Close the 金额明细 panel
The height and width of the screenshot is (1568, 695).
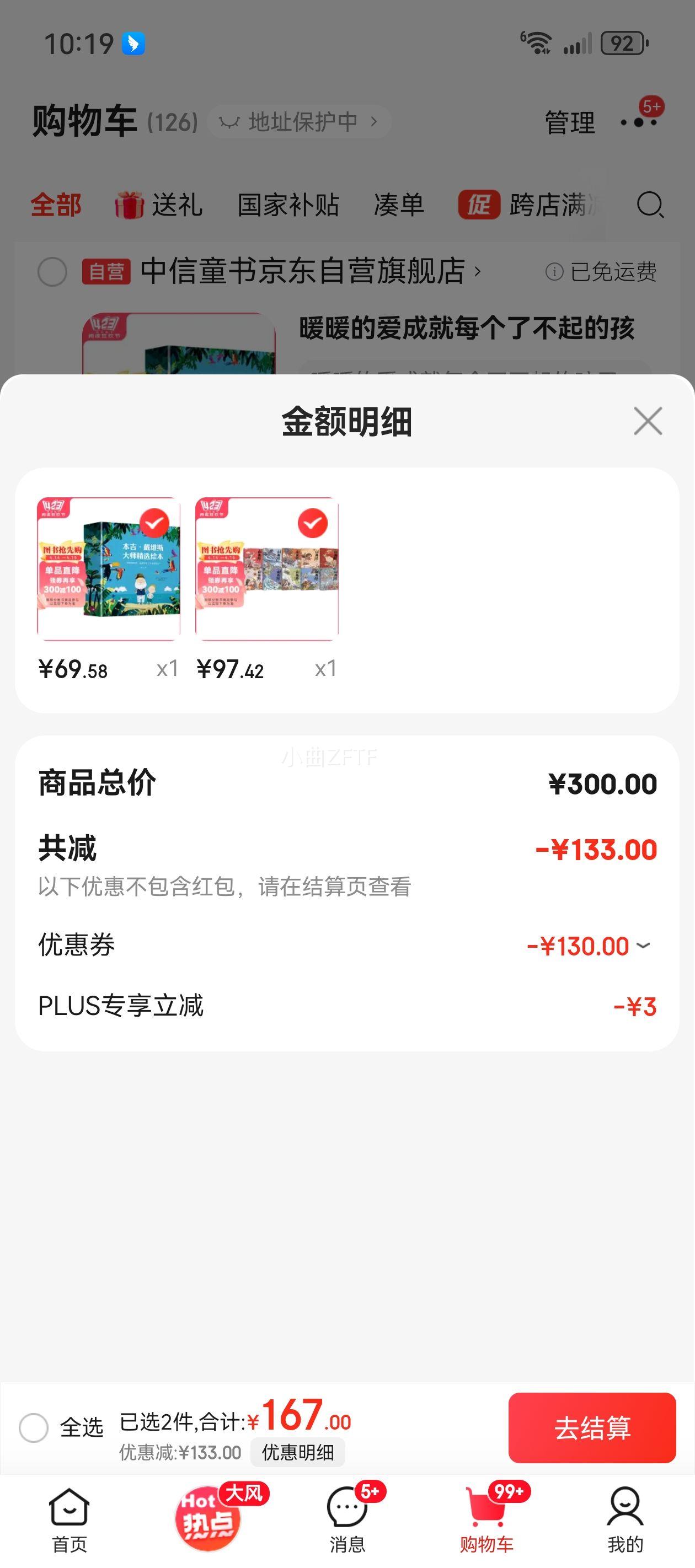pyautogui.click(x=648, y=421)
